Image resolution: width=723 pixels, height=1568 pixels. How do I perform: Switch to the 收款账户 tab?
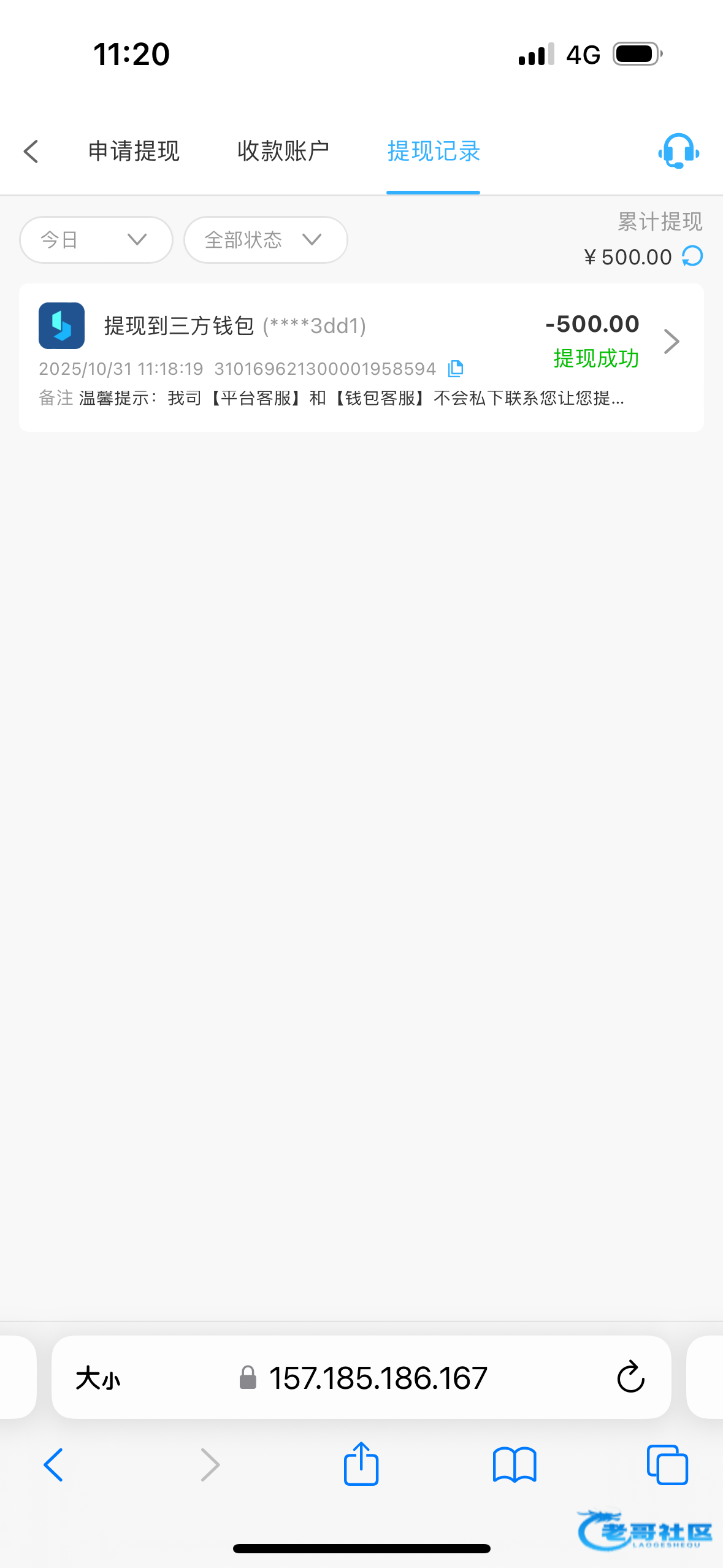(283, 152)
